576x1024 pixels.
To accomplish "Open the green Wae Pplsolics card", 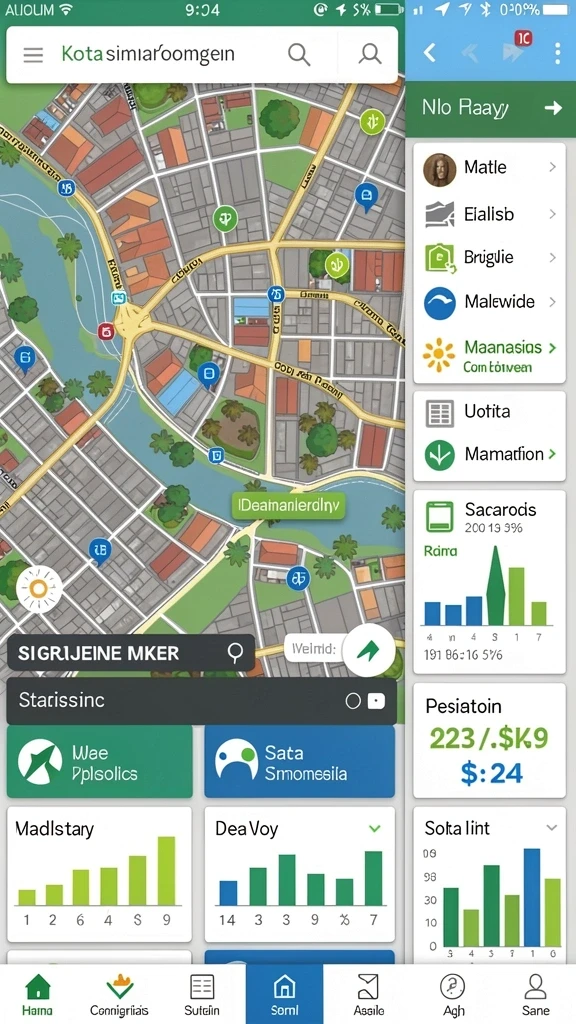I will click(100, 761).
